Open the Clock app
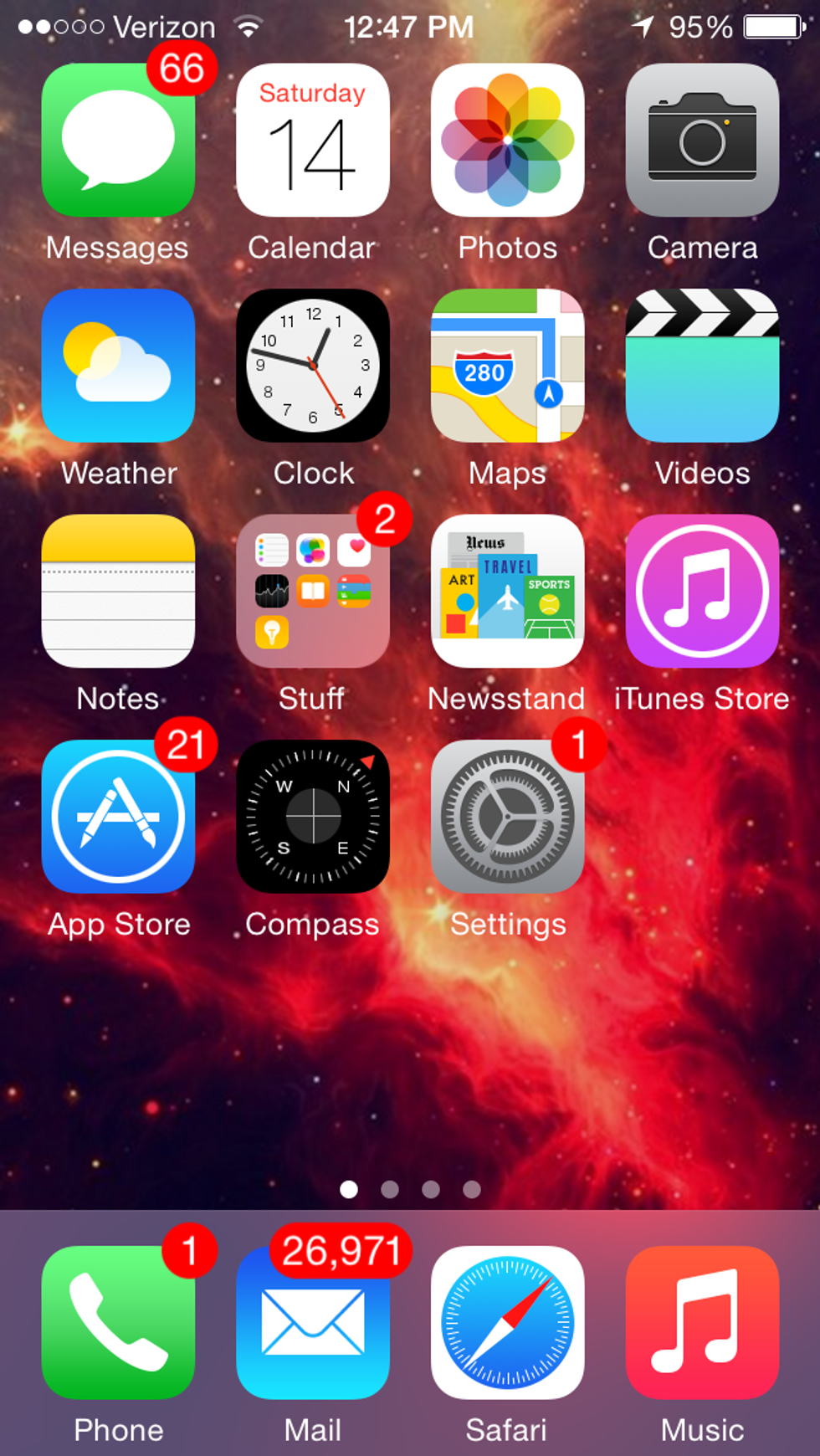 [x=313, y=366]
